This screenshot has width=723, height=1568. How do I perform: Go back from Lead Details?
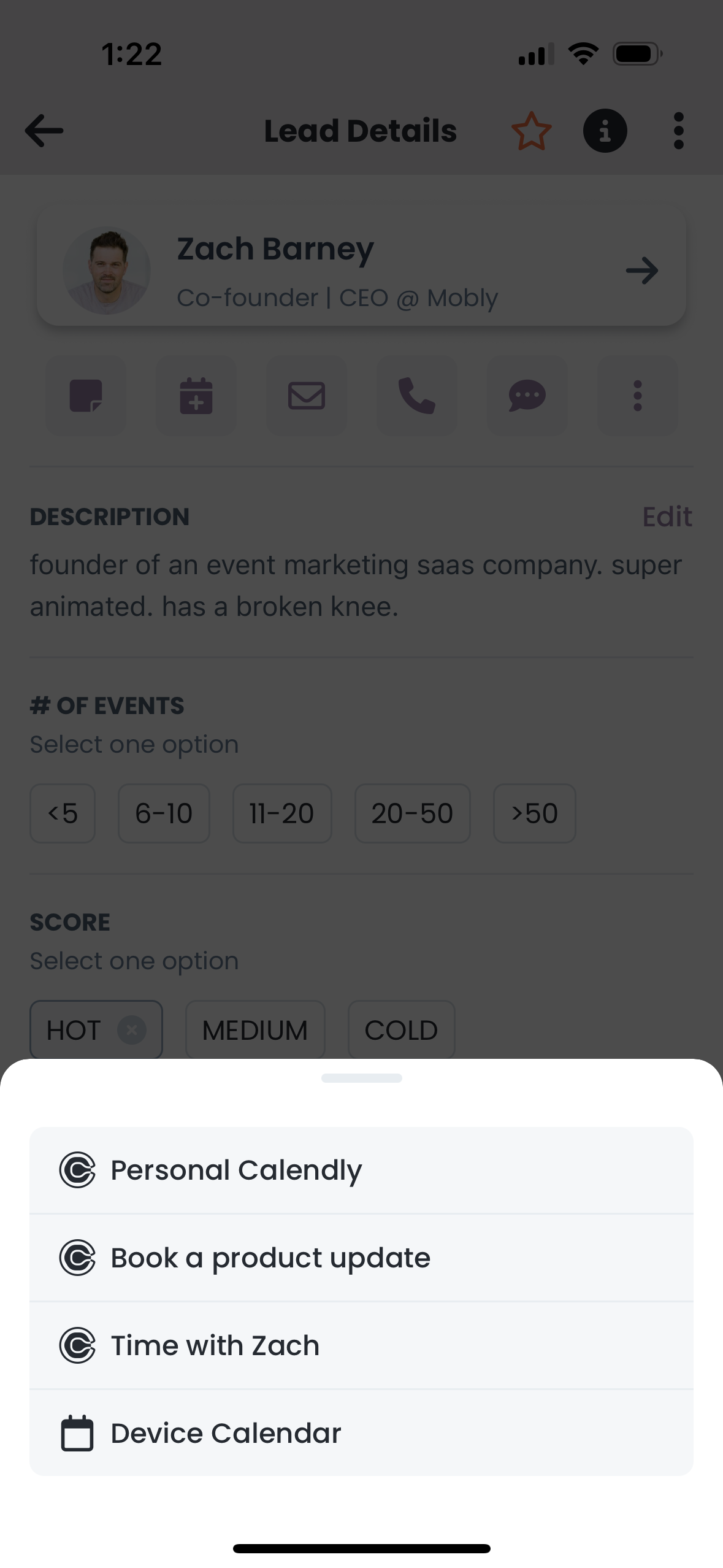click(44, 131)
